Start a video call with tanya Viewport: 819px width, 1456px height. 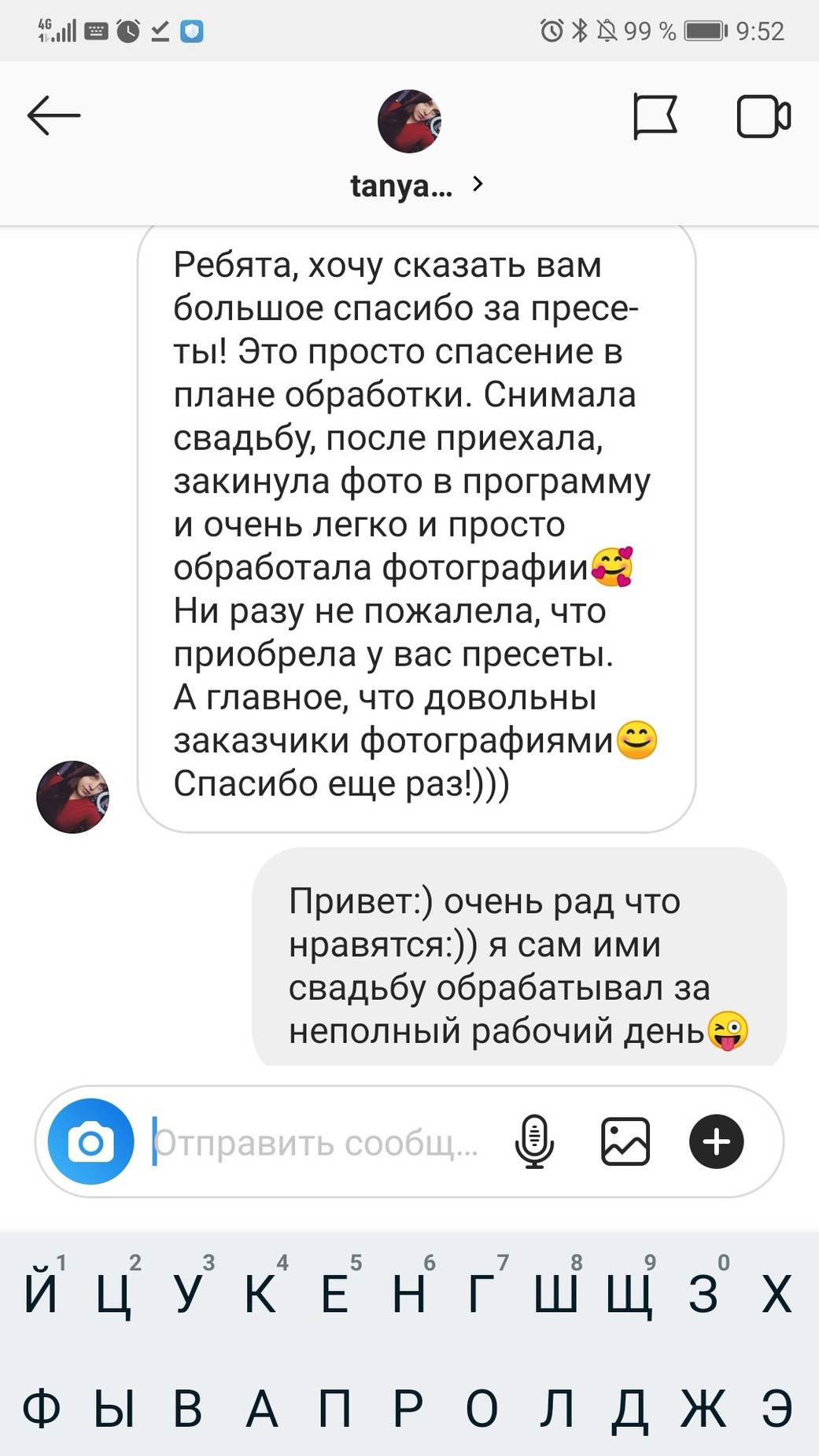click(x=762, y=116)
